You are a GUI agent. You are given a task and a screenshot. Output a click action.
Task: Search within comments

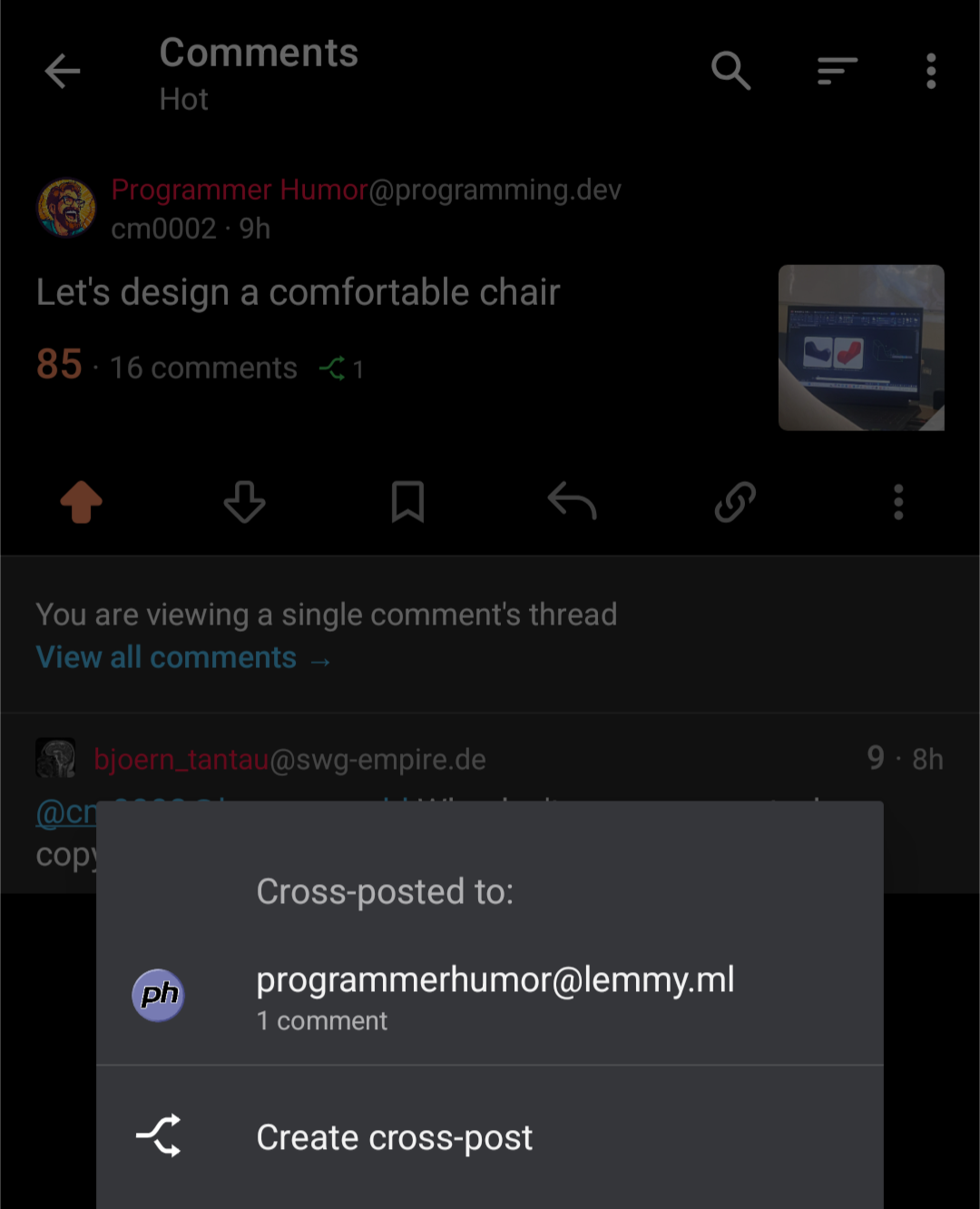(x=730, y=71)
